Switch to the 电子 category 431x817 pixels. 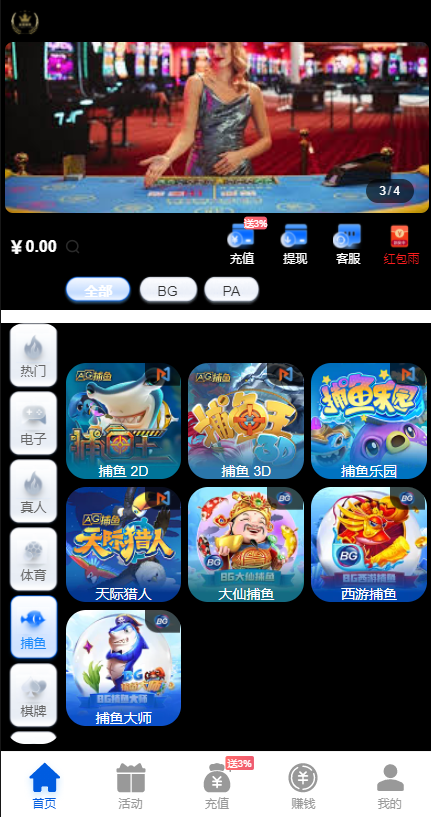point(33,423)
